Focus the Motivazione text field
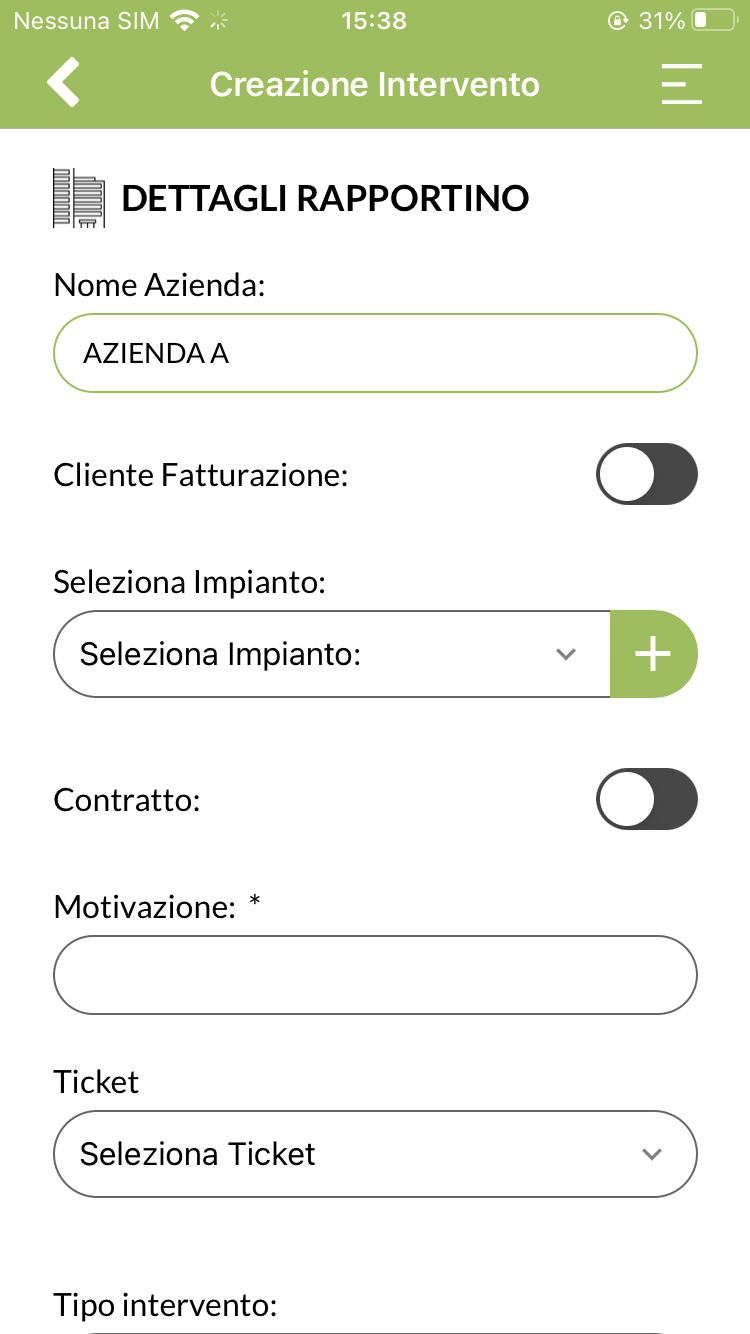The image size is (750, 1334). click(374, 975)
